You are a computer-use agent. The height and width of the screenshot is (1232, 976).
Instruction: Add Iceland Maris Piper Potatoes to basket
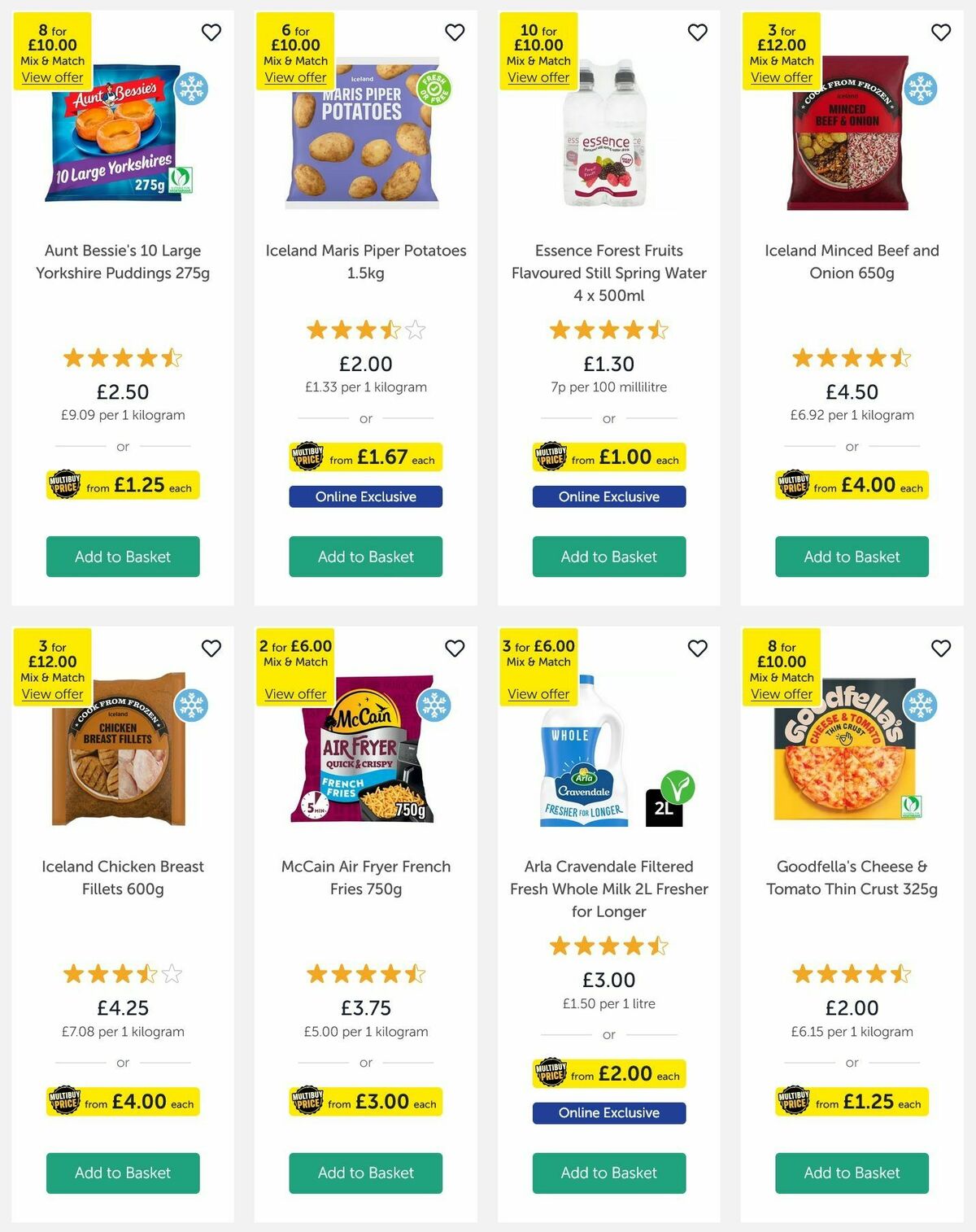point(364,557)
